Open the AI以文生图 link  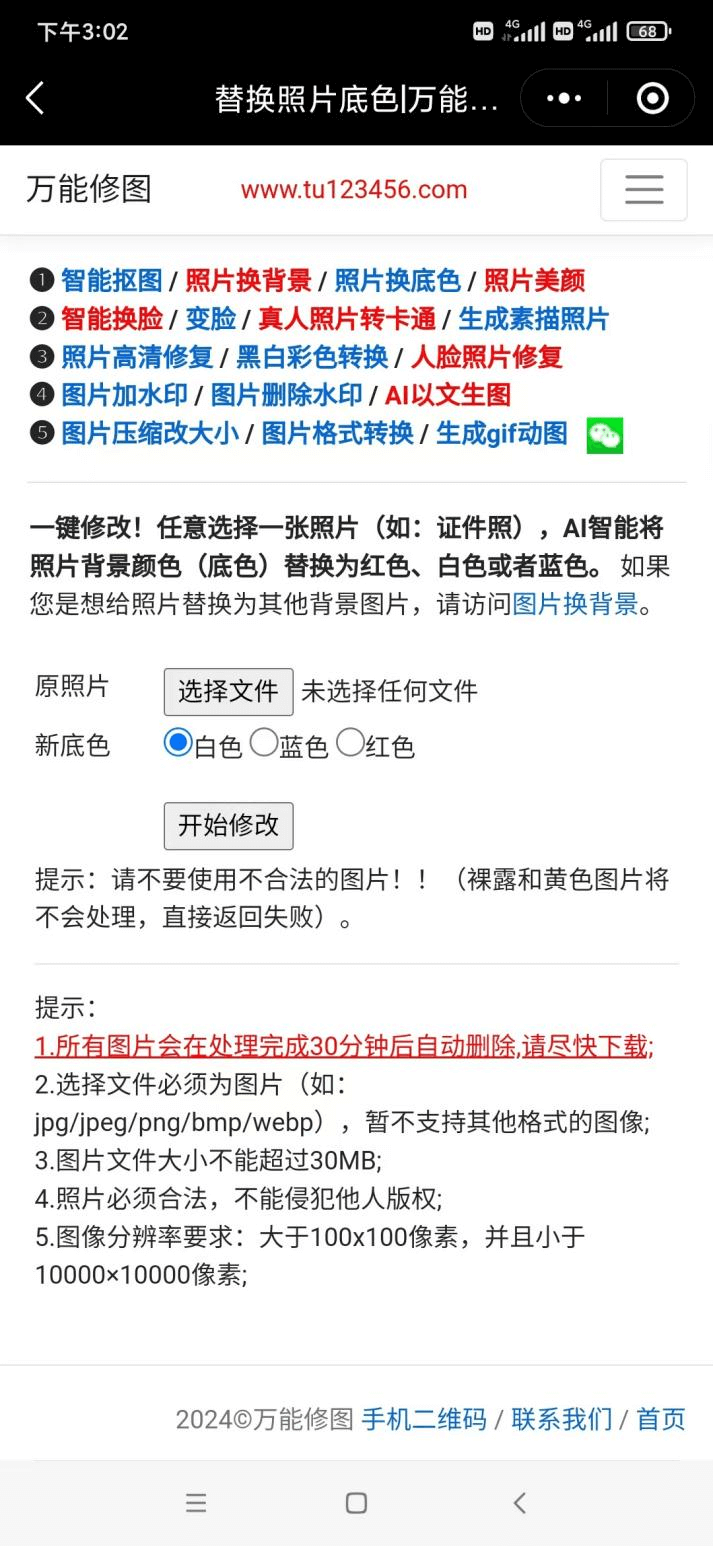[x=447, y=395]
